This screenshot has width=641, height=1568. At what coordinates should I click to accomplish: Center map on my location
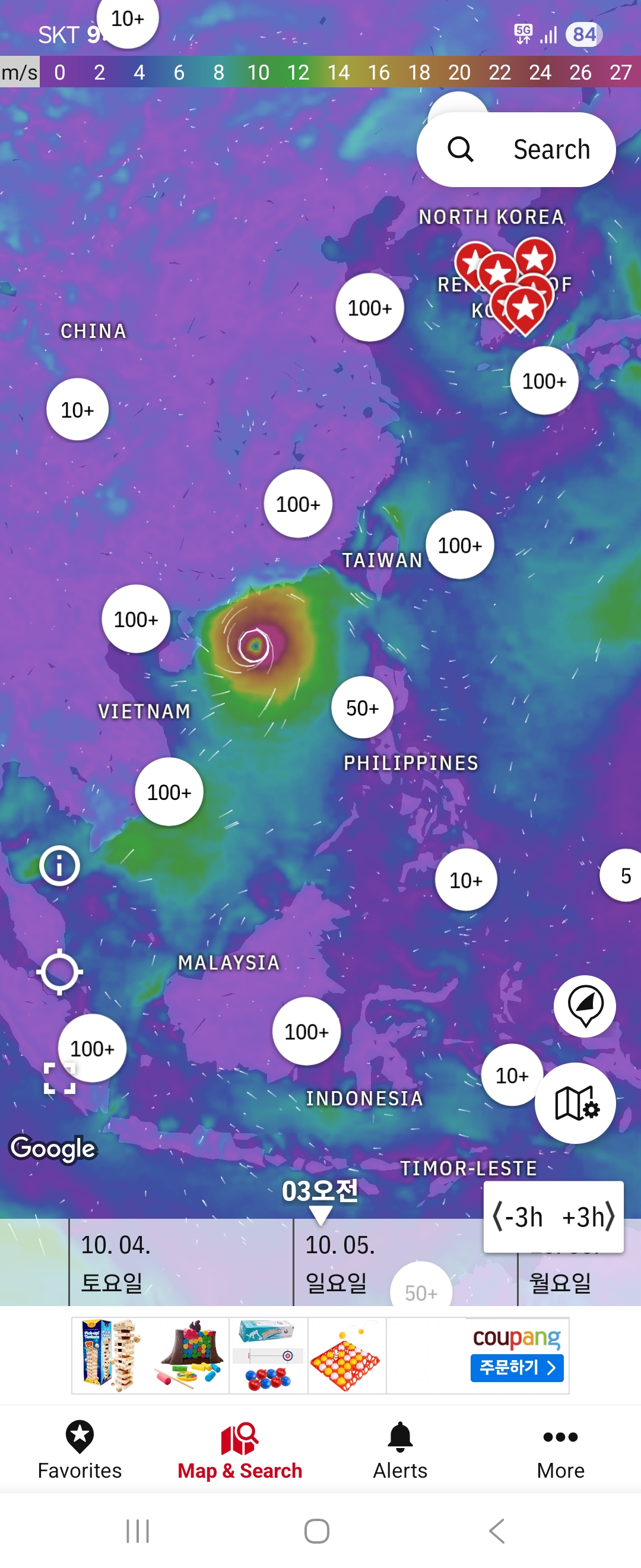59,972
